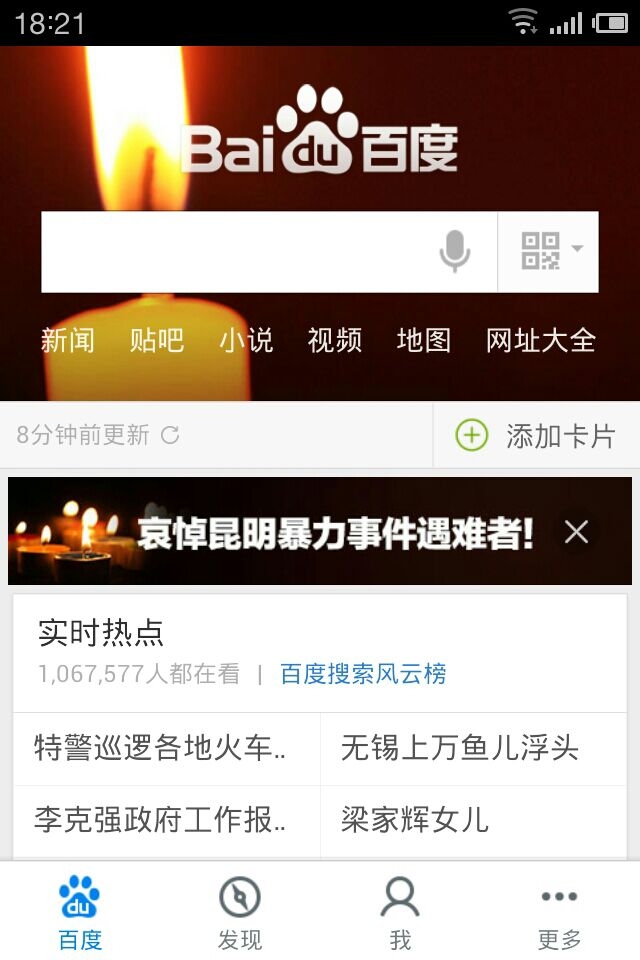The width and height of the screenshot is (640, 960).
Task: Go to the 小说 novels section
Action: click(x=246, y=340)
